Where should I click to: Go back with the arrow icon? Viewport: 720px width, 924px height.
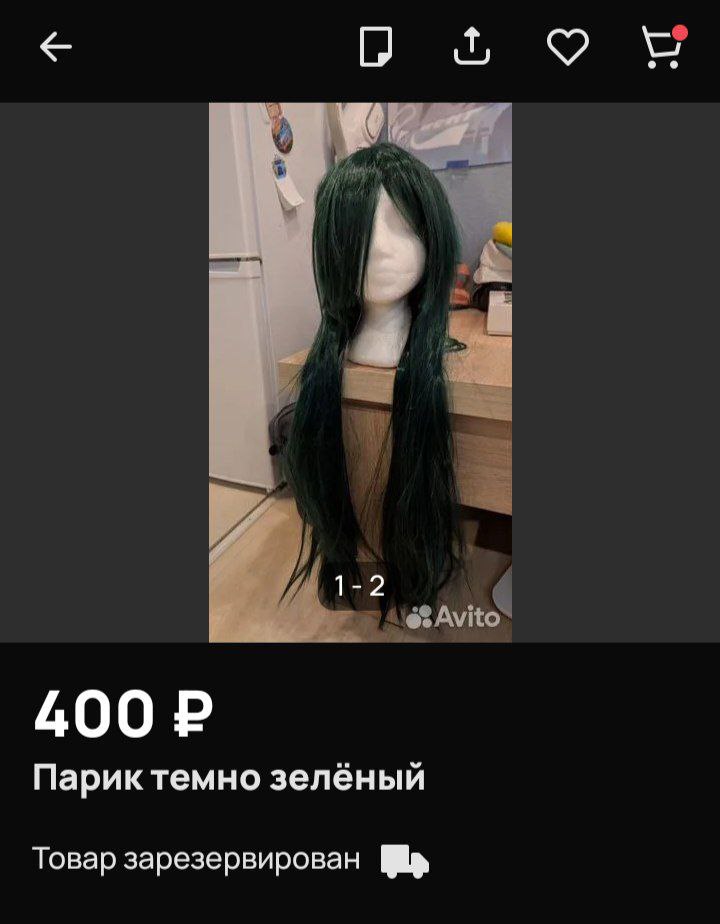[x=56, y=47]
